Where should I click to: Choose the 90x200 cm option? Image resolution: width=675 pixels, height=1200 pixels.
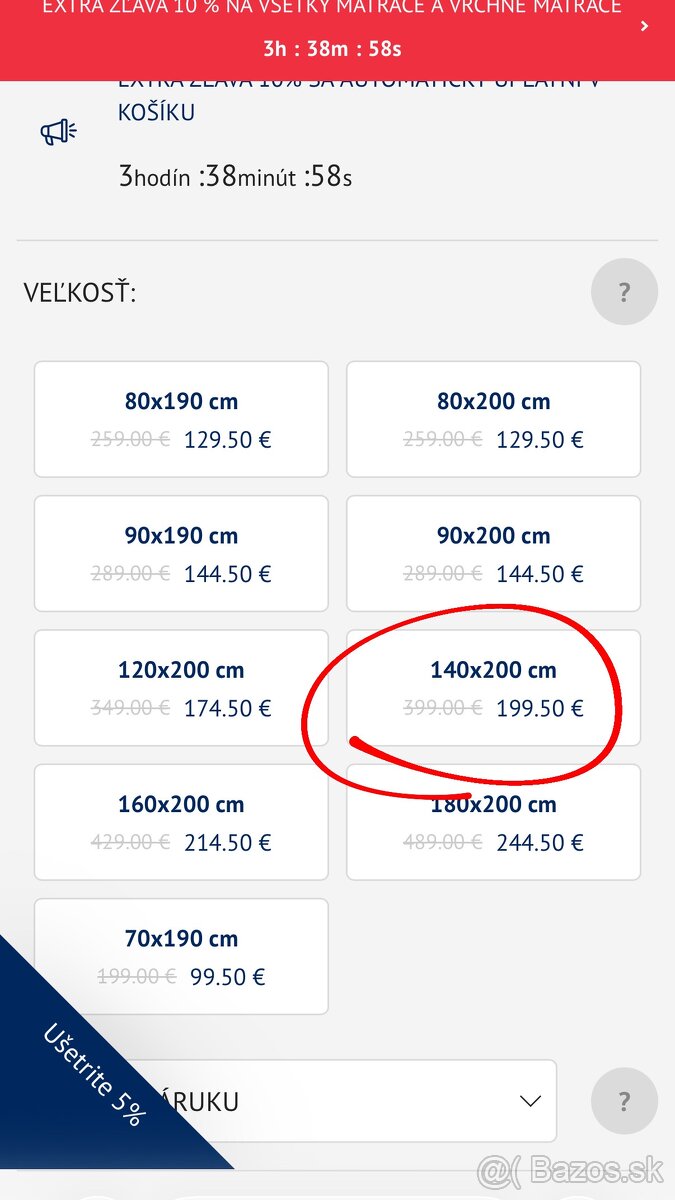pyautogui.click(x=493, y=553)
